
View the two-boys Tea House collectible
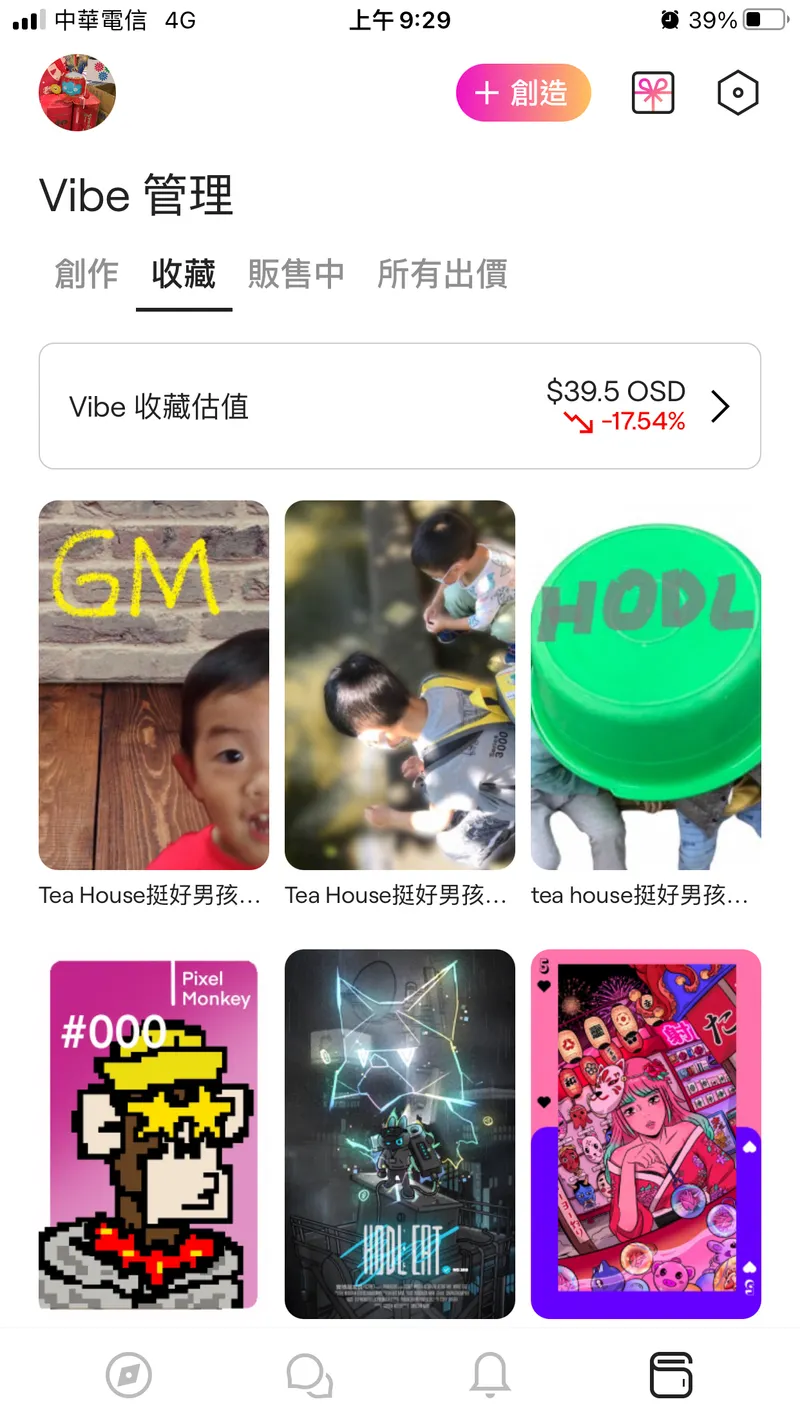coord(400,685)
